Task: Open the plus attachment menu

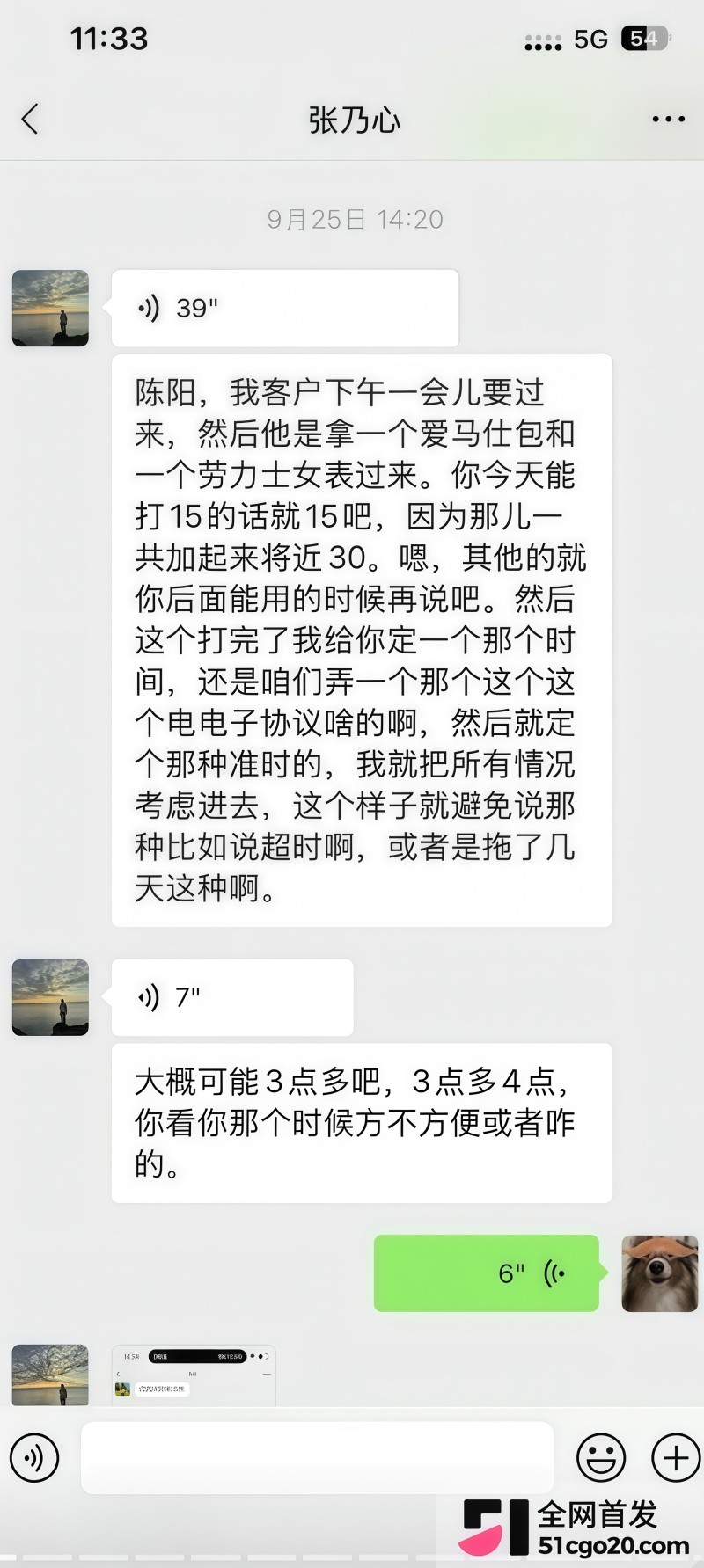Action: click(675, 1457)
